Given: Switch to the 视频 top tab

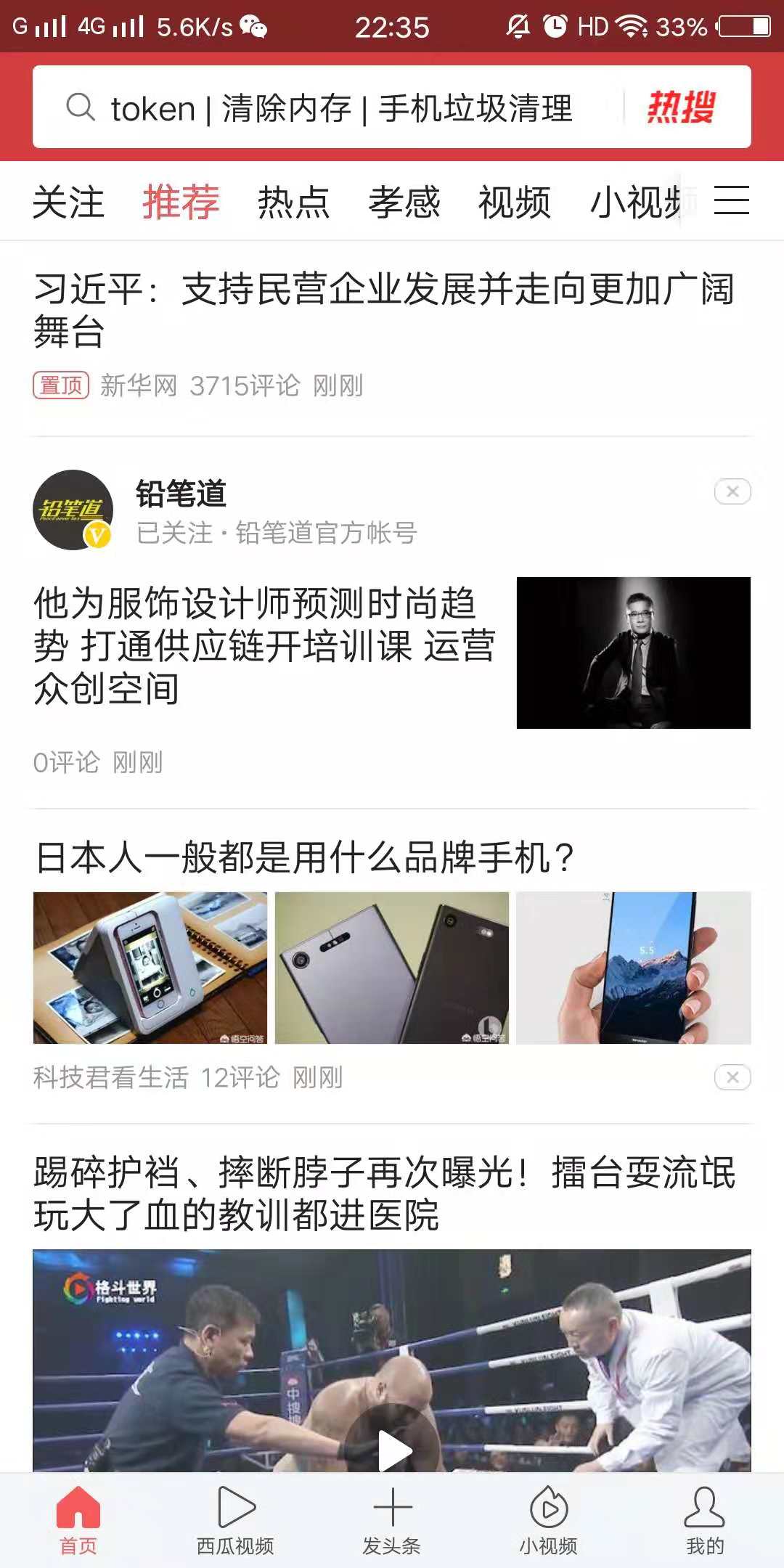Looking at the screenshot, I should click(514, 202).
